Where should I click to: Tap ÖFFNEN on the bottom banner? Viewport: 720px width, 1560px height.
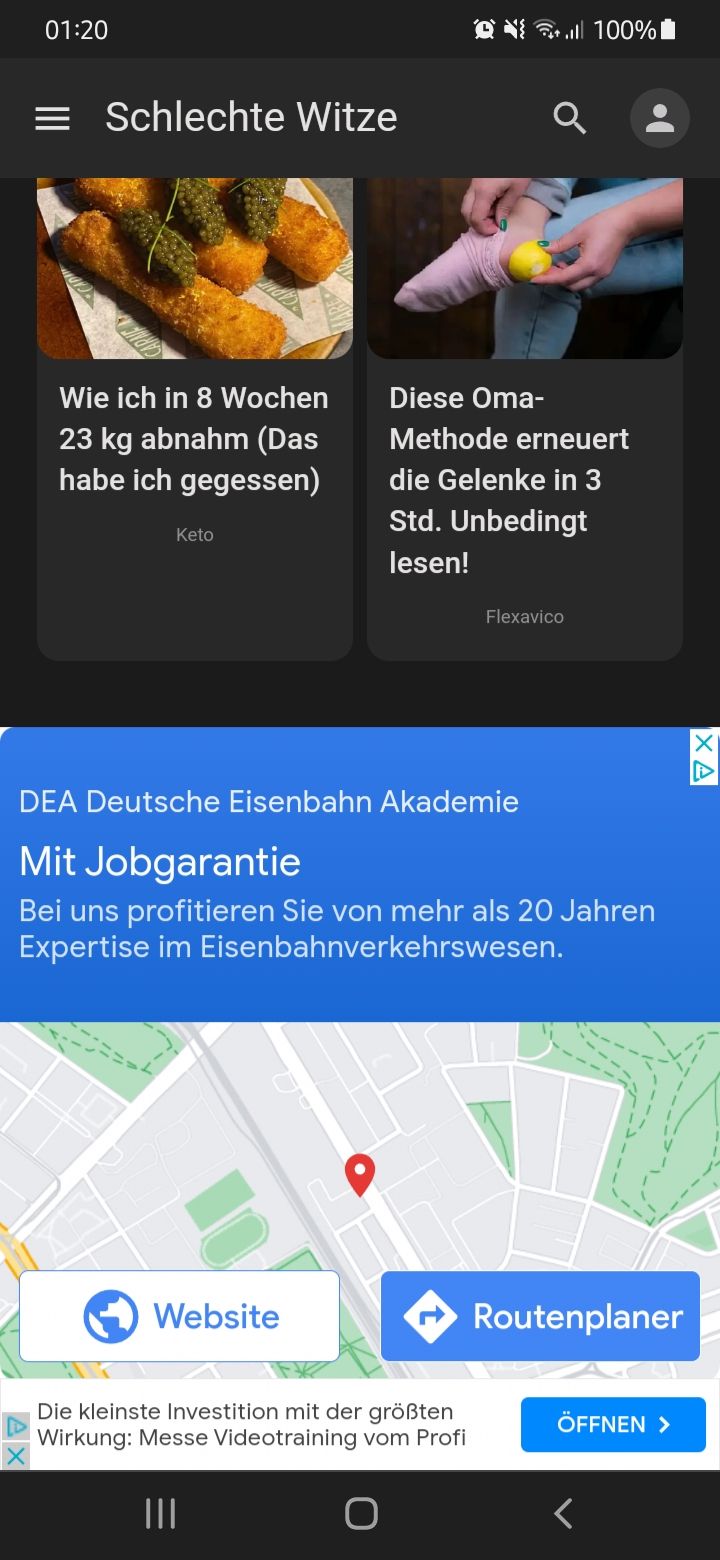(x=613, y=1424)
